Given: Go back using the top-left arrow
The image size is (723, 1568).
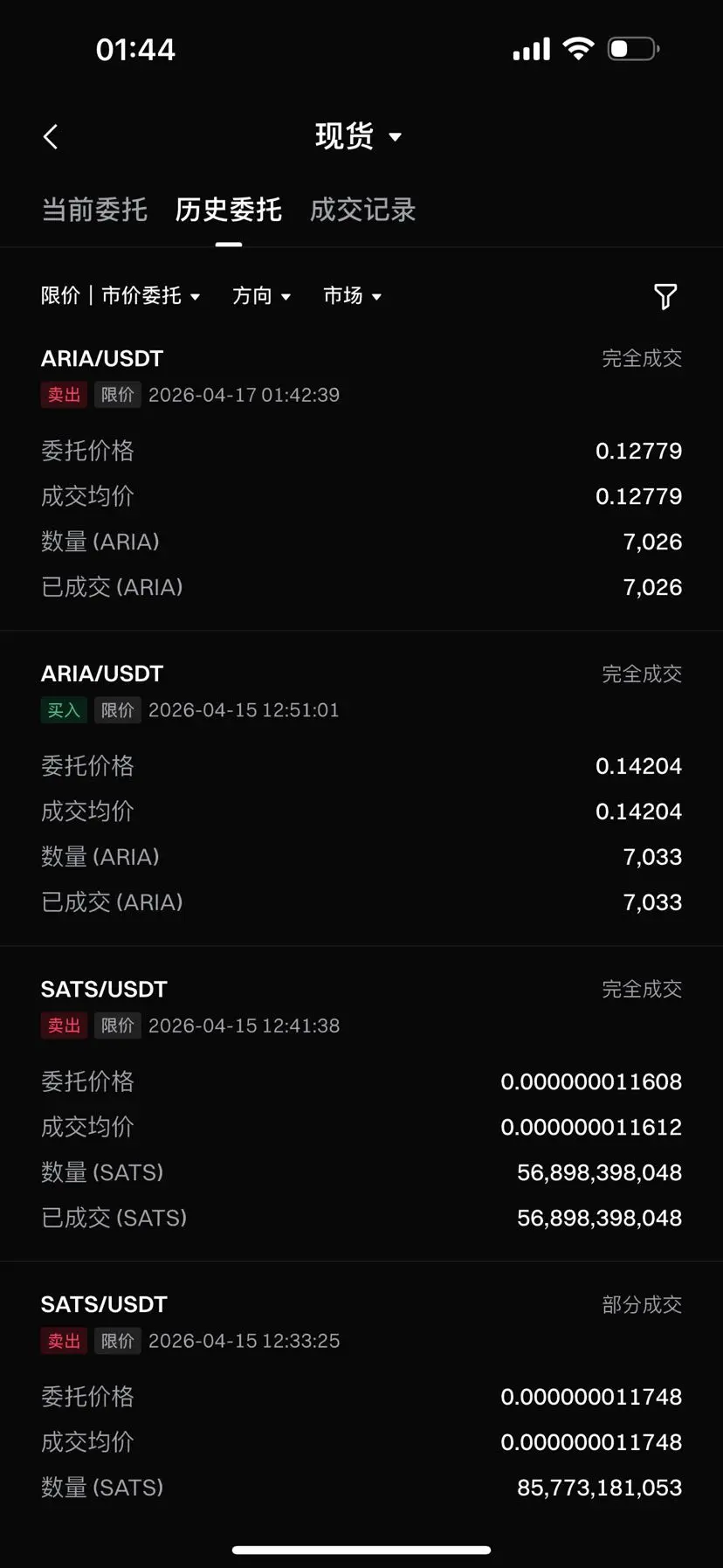Looking at the screenshot, I should coord(51,136).
